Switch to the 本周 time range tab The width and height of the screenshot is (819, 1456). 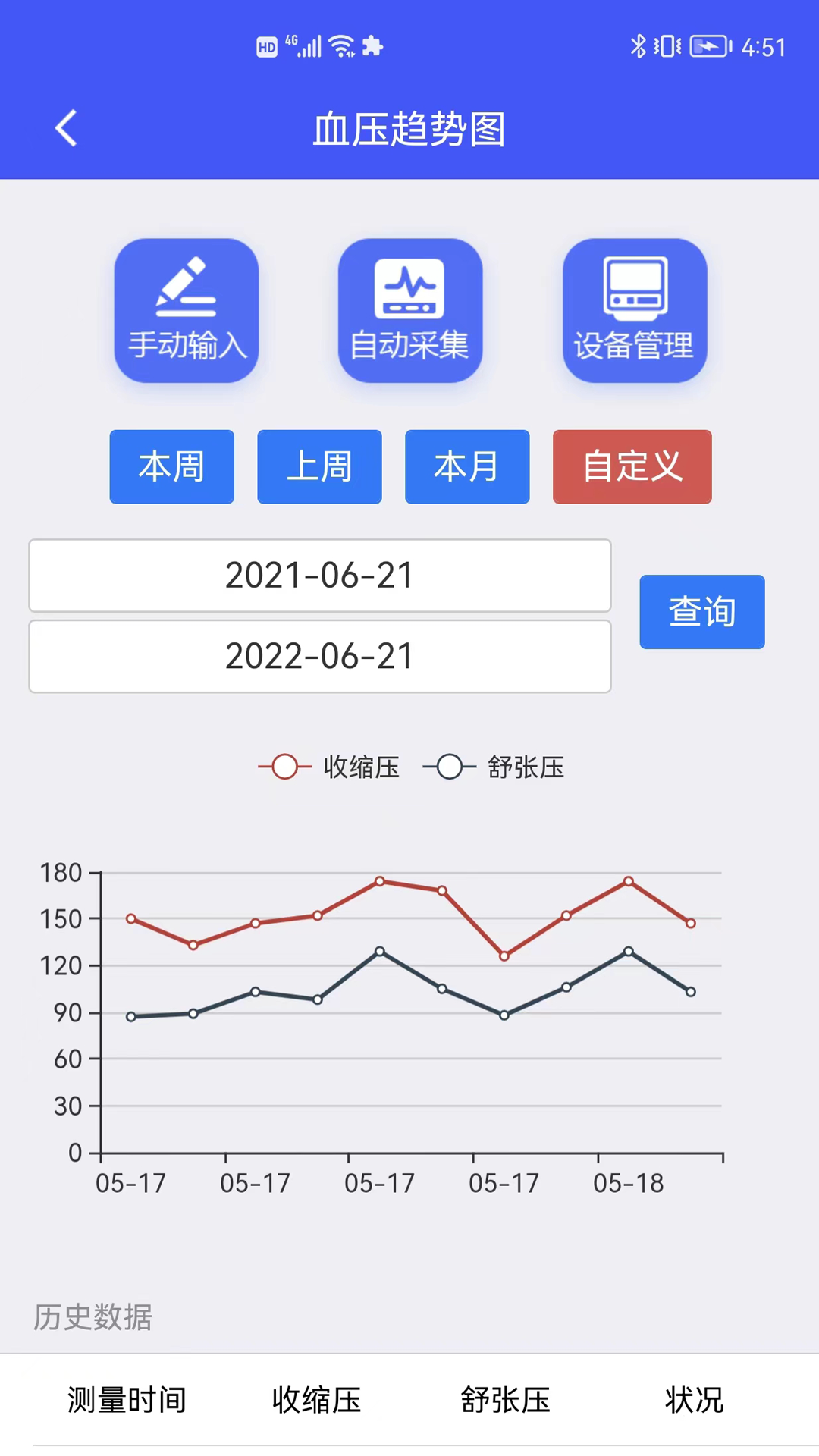point(171,466)
